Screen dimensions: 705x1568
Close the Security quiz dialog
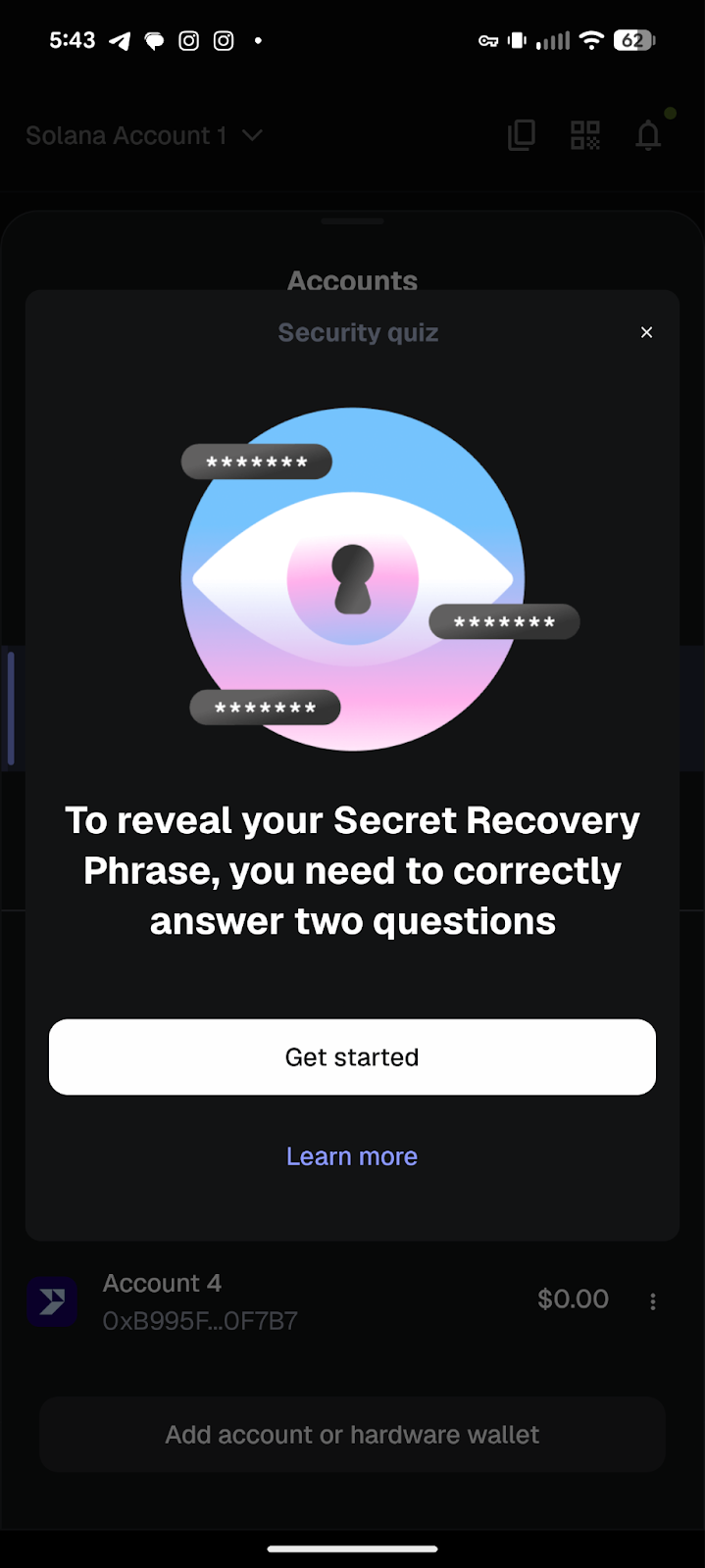[x=646, y=332]
